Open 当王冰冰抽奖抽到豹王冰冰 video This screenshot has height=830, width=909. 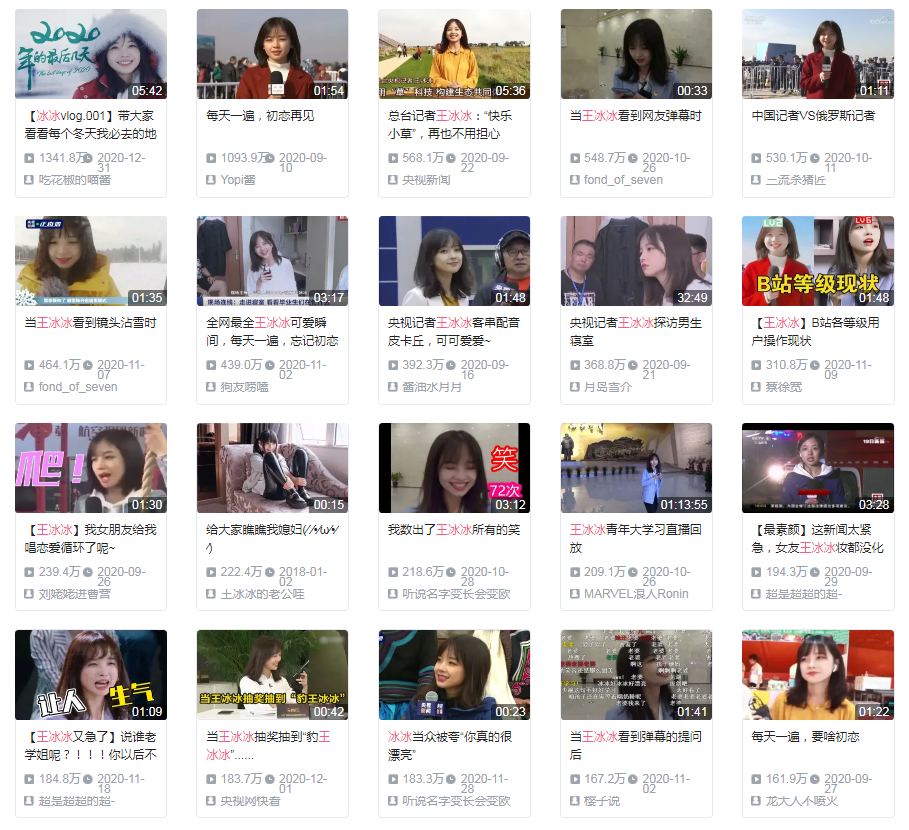[x=272, y=675]
